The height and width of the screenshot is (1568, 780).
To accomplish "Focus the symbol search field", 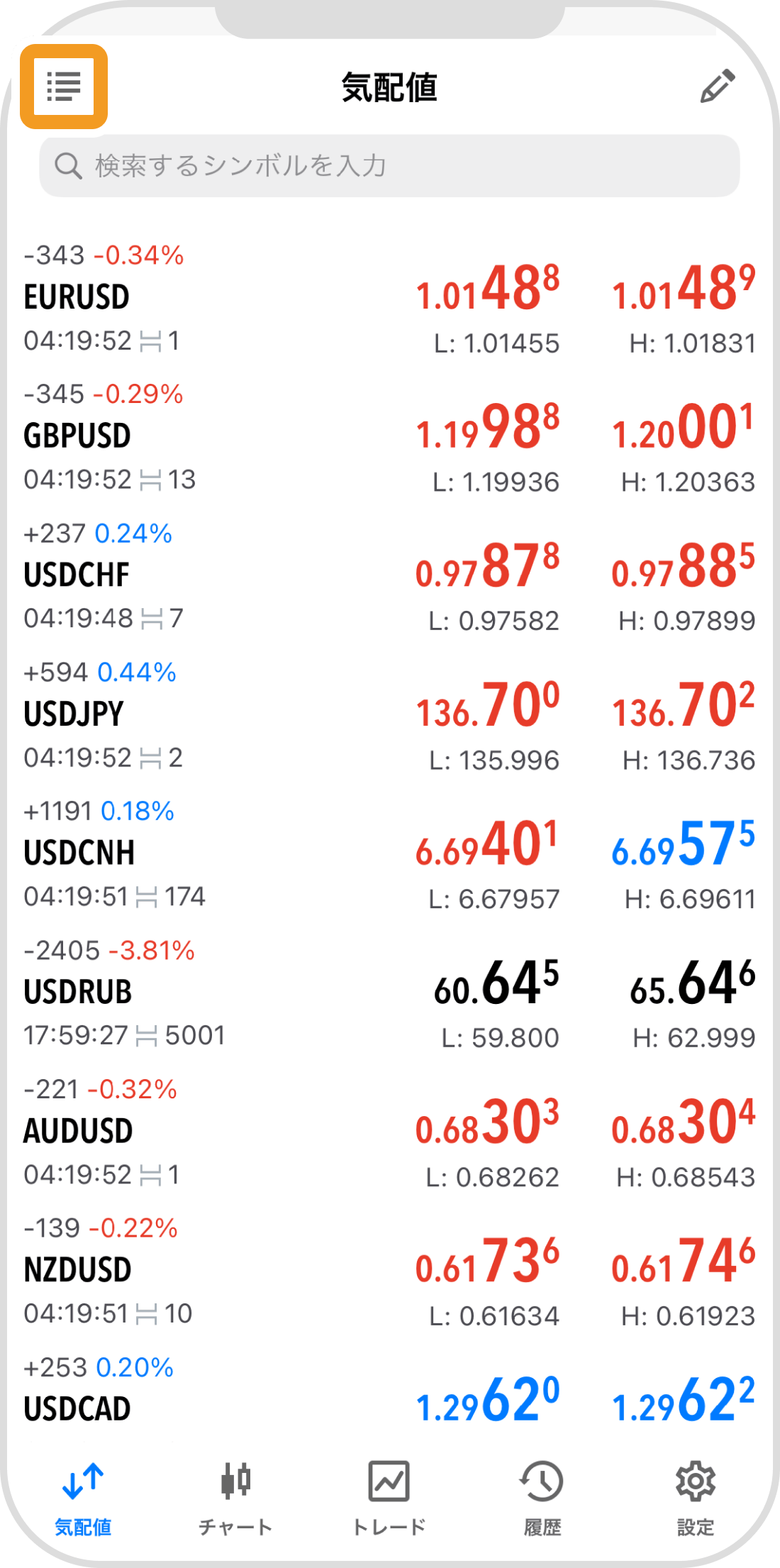I will pyautogui.click(x=389, y=166).
